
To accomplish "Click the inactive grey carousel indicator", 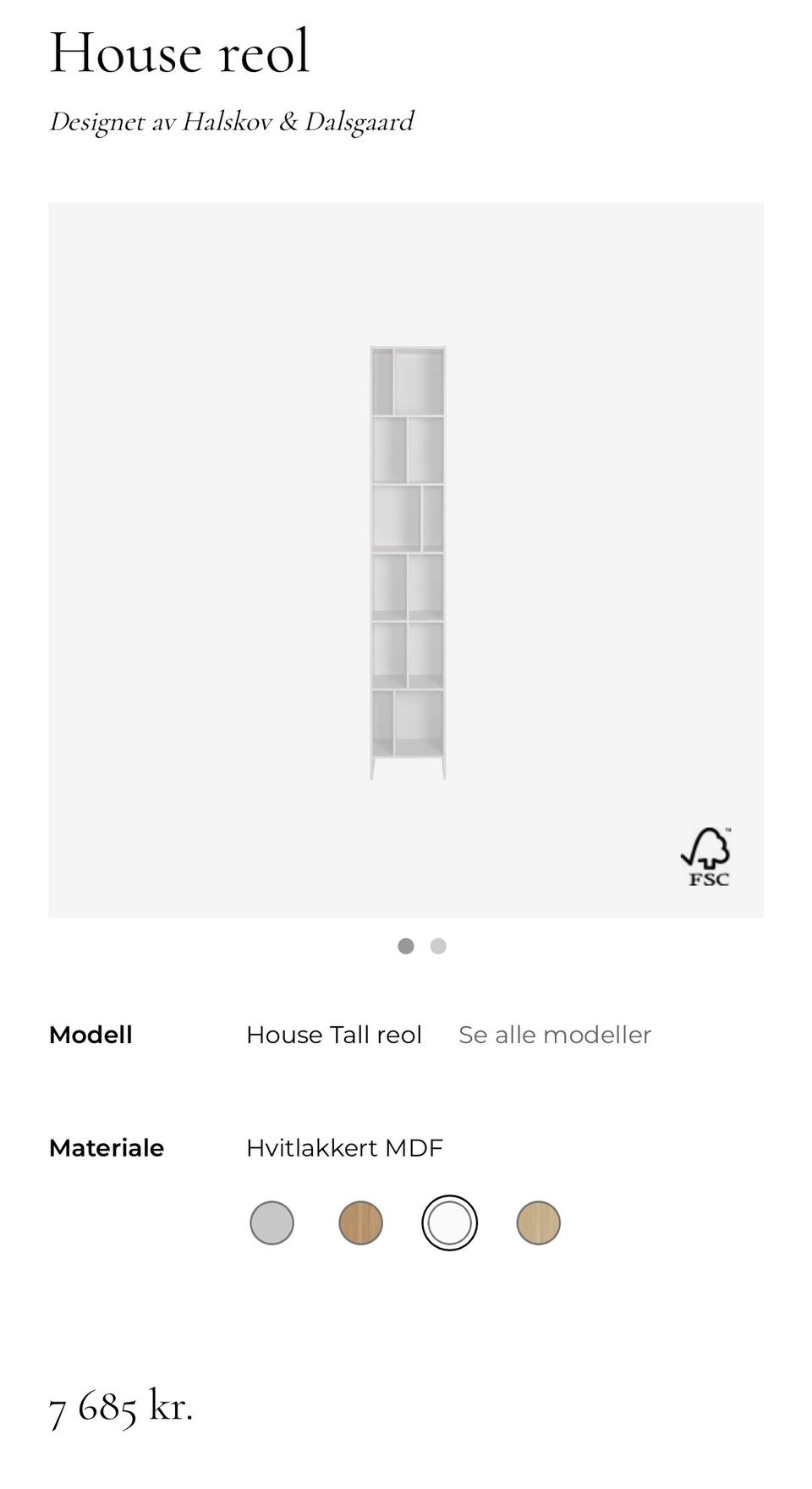I will click(x=438, y=946).
